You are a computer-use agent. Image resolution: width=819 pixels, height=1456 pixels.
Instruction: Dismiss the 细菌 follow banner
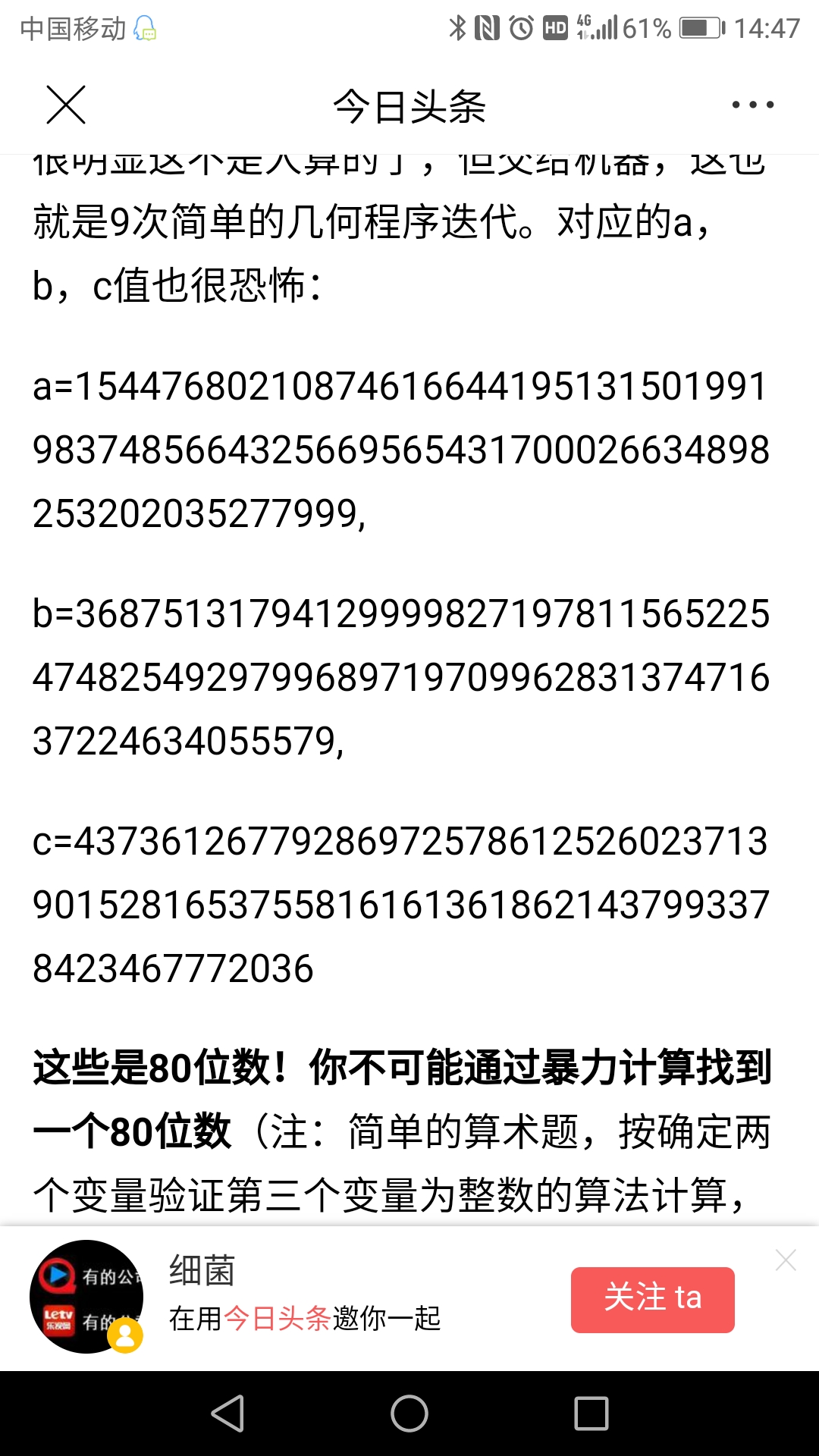pos(786,1260)
